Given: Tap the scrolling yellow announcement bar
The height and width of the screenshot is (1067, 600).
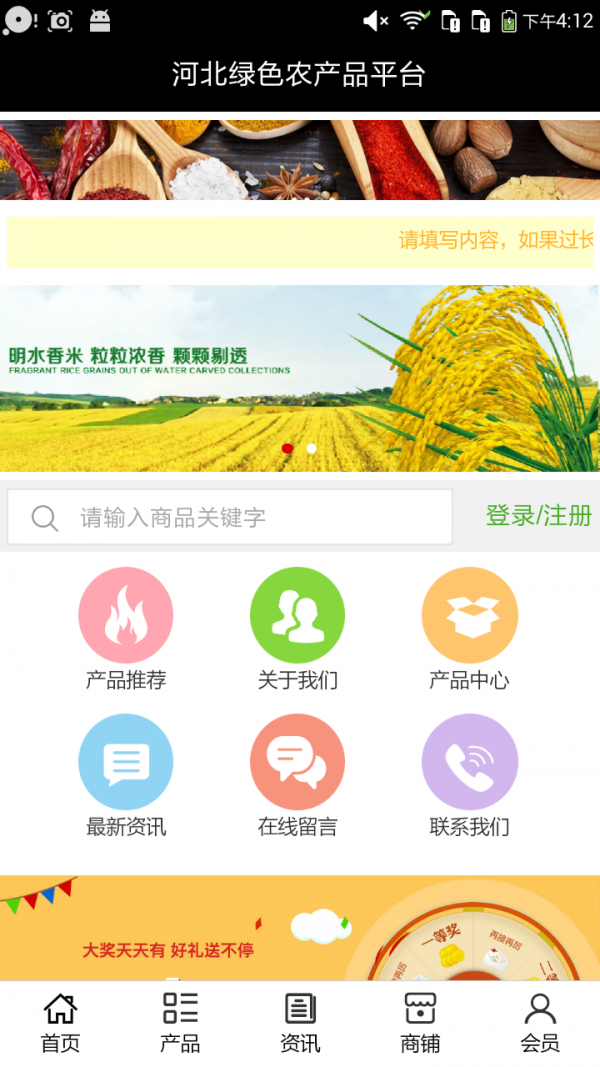Looking at the screenshot, I should click(300, 242).
